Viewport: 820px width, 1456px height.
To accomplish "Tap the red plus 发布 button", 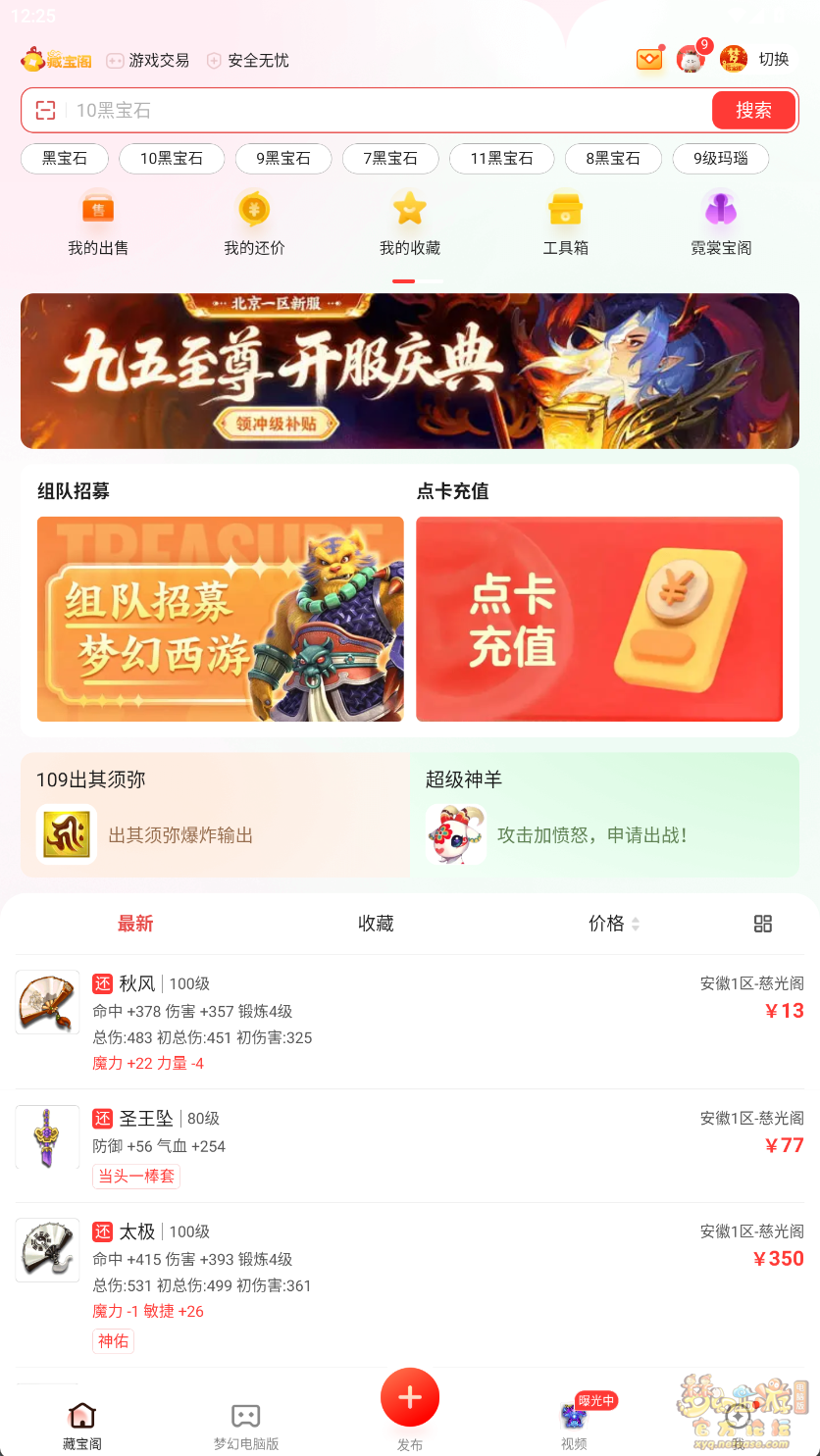I will [x=410, y=1398].
